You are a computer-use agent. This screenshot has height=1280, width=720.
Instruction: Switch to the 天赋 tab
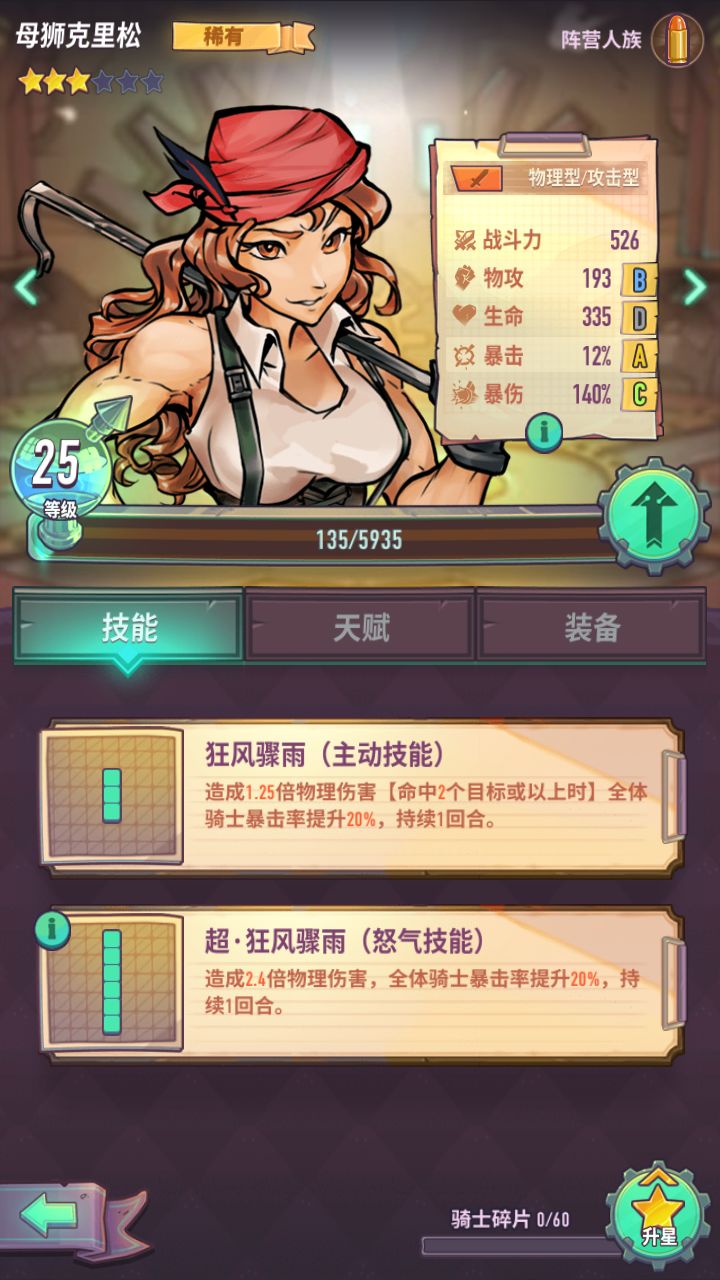361,628
